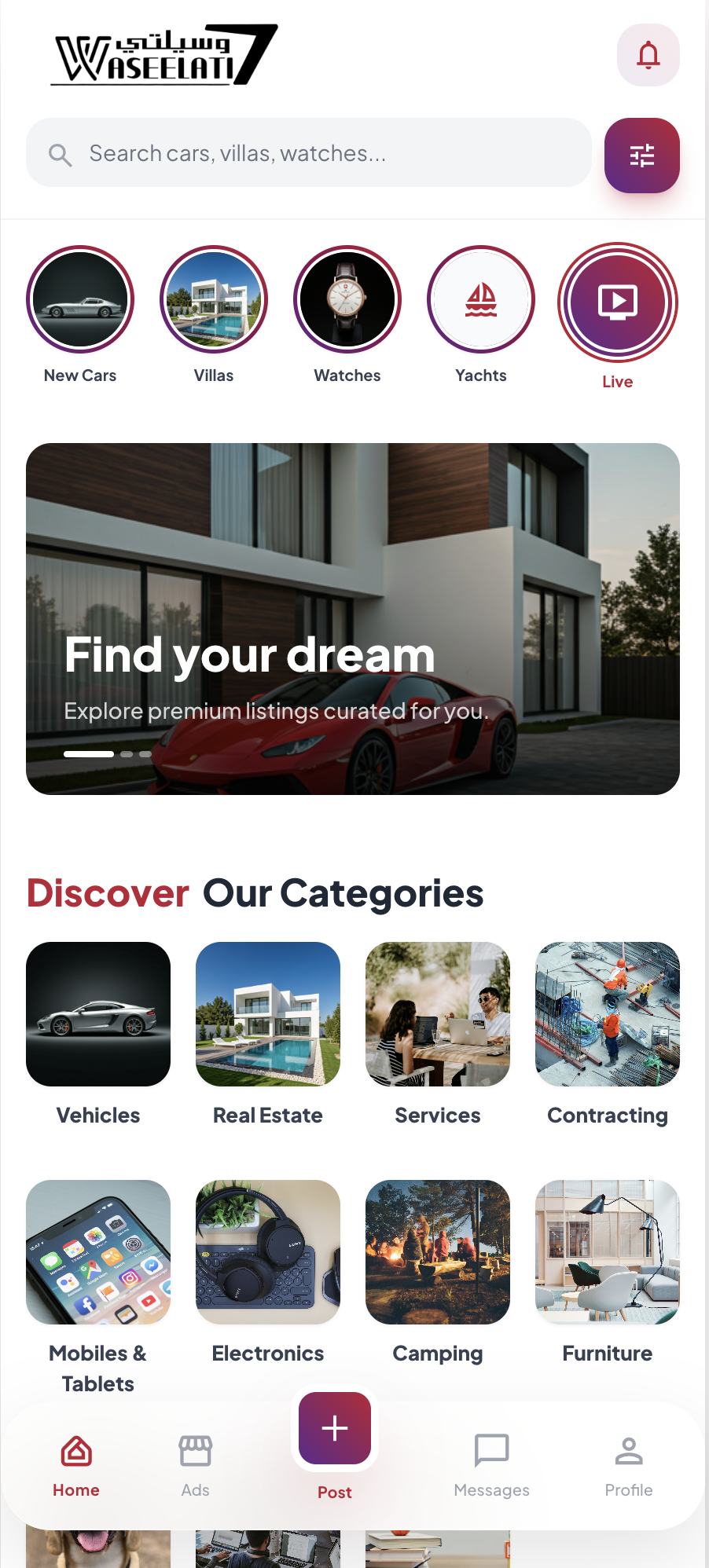Explore the Camping category
Screen dimensions: 709x1568
[x=438, y=1252]
